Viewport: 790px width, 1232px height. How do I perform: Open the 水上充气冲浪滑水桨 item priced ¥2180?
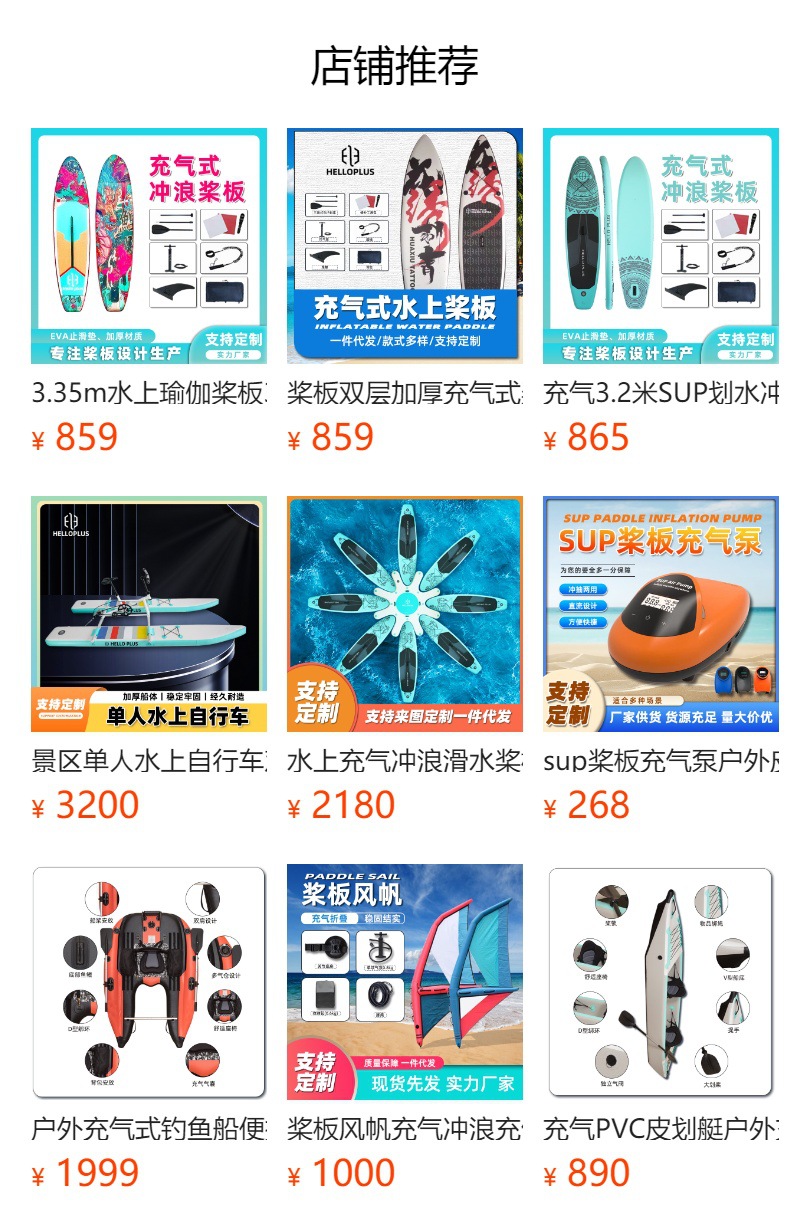tap(405, 614)
